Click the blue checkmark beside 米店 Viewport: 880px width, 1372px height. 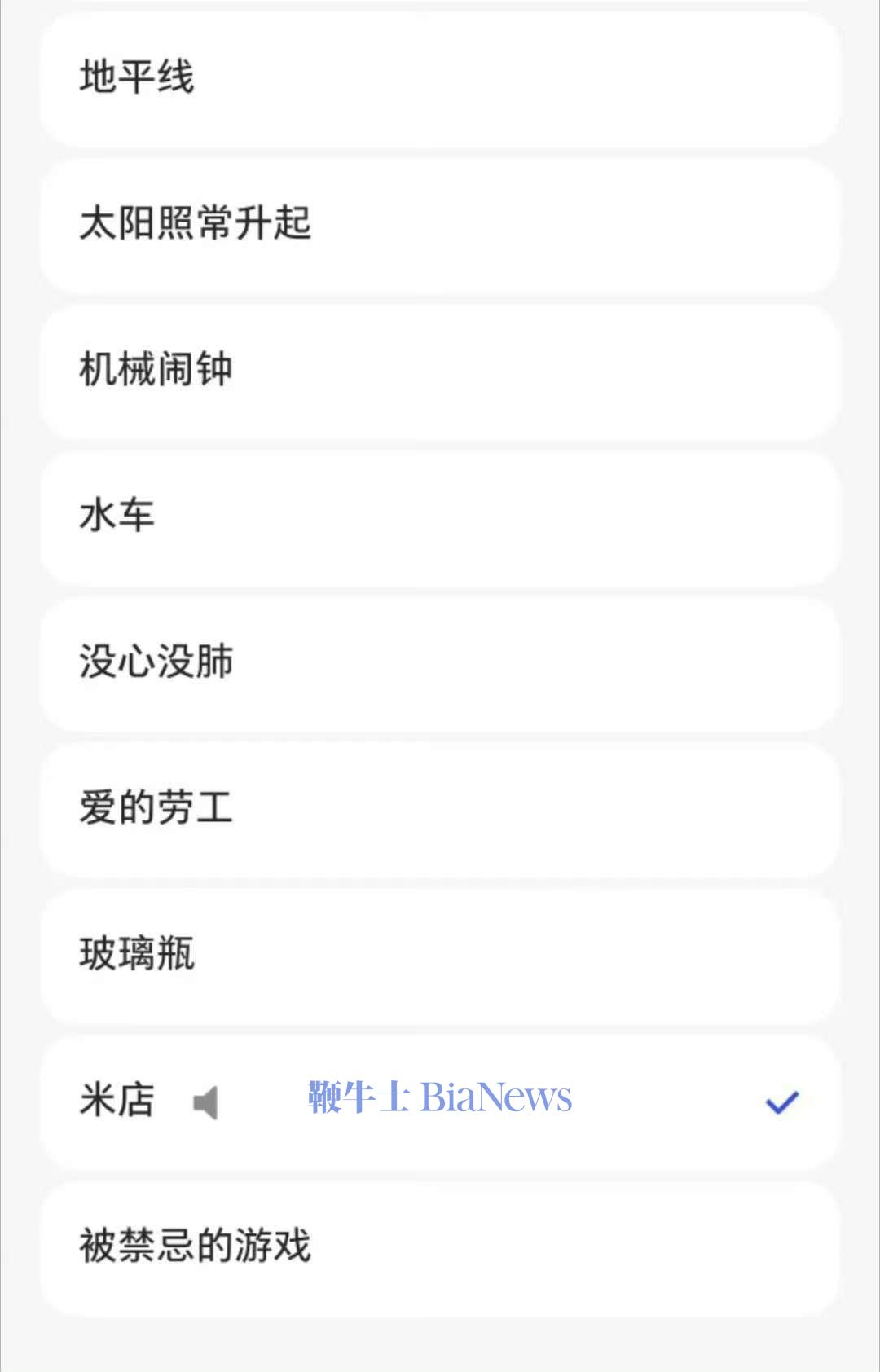[x=782, y=1102]
